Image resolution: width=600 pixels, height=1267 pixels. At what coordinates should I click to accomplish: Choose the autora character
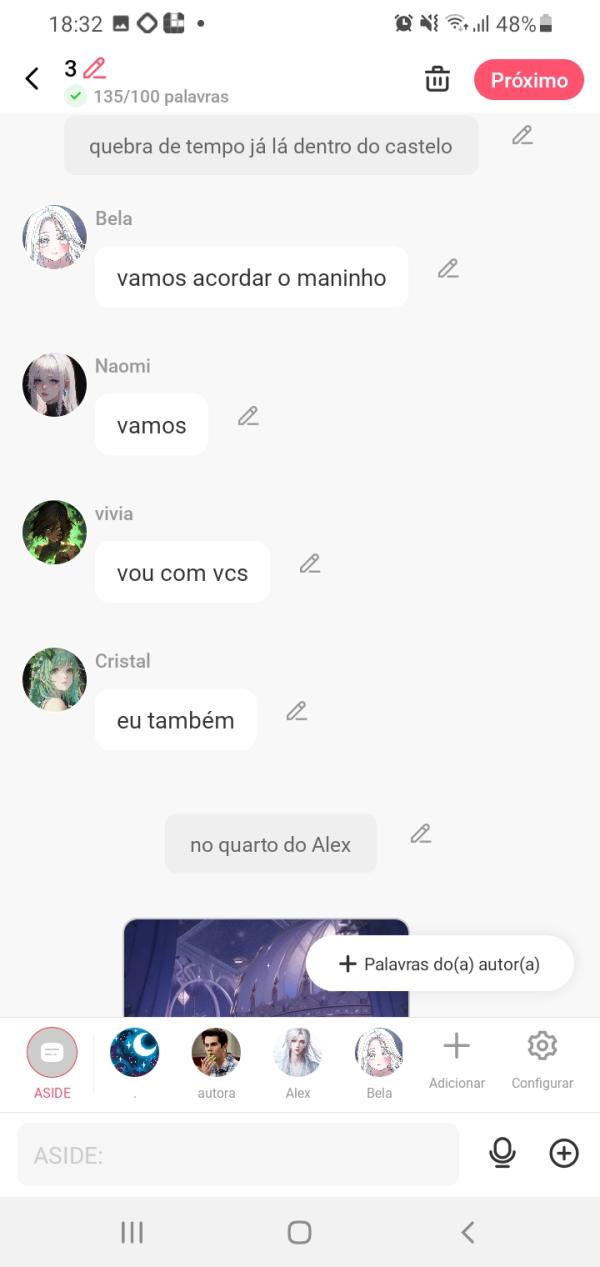coord(216,1062)
